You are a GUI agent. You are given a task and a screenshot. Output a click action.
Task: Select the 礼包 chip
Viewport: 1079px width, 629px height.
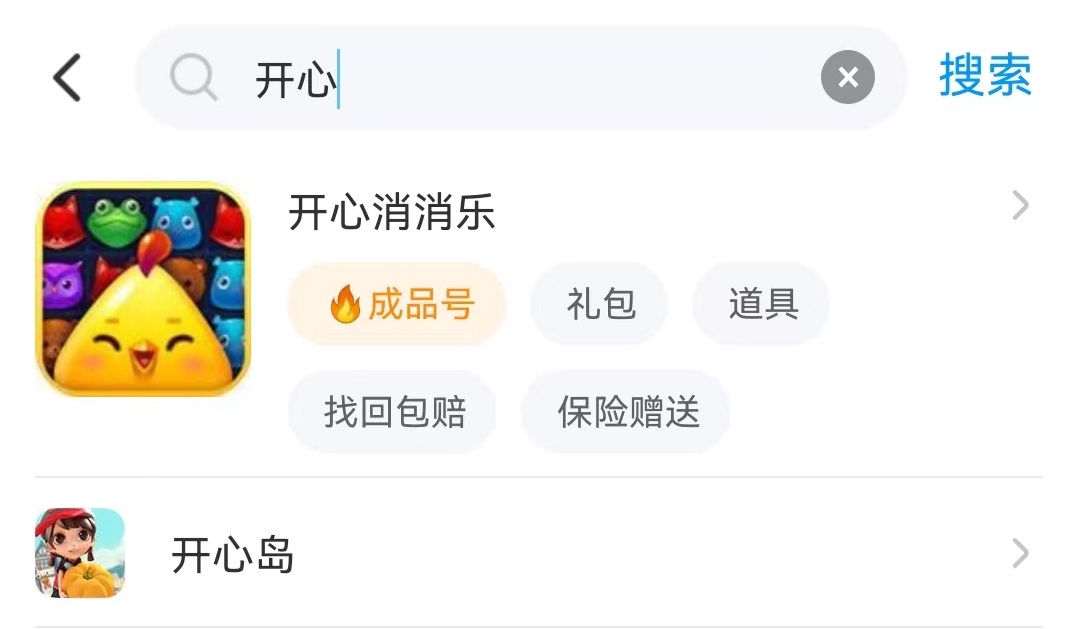click(600, 304)
